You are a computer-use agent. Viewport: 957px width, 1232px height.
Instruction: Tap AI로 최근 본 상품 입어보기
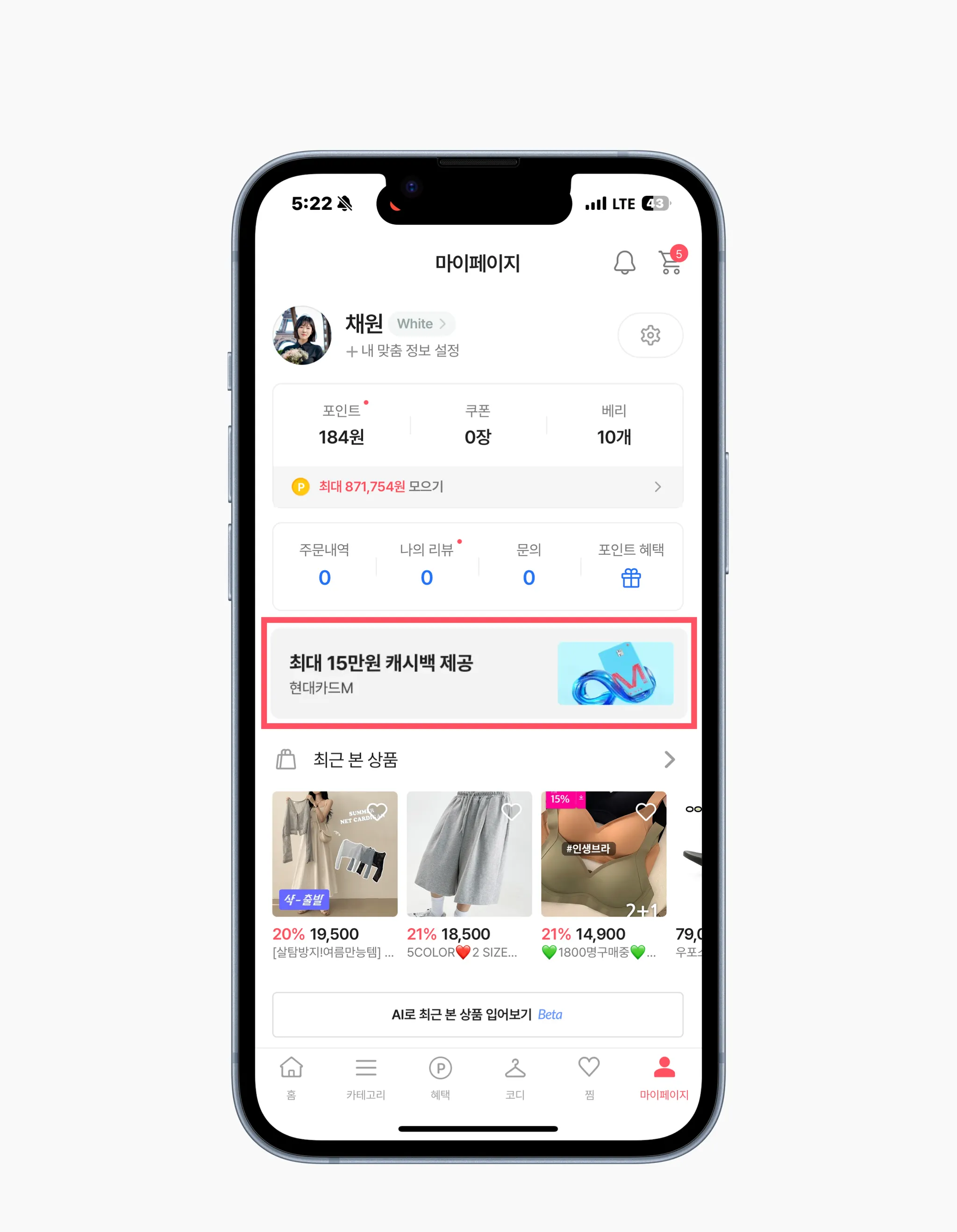tap(478, 1015)
